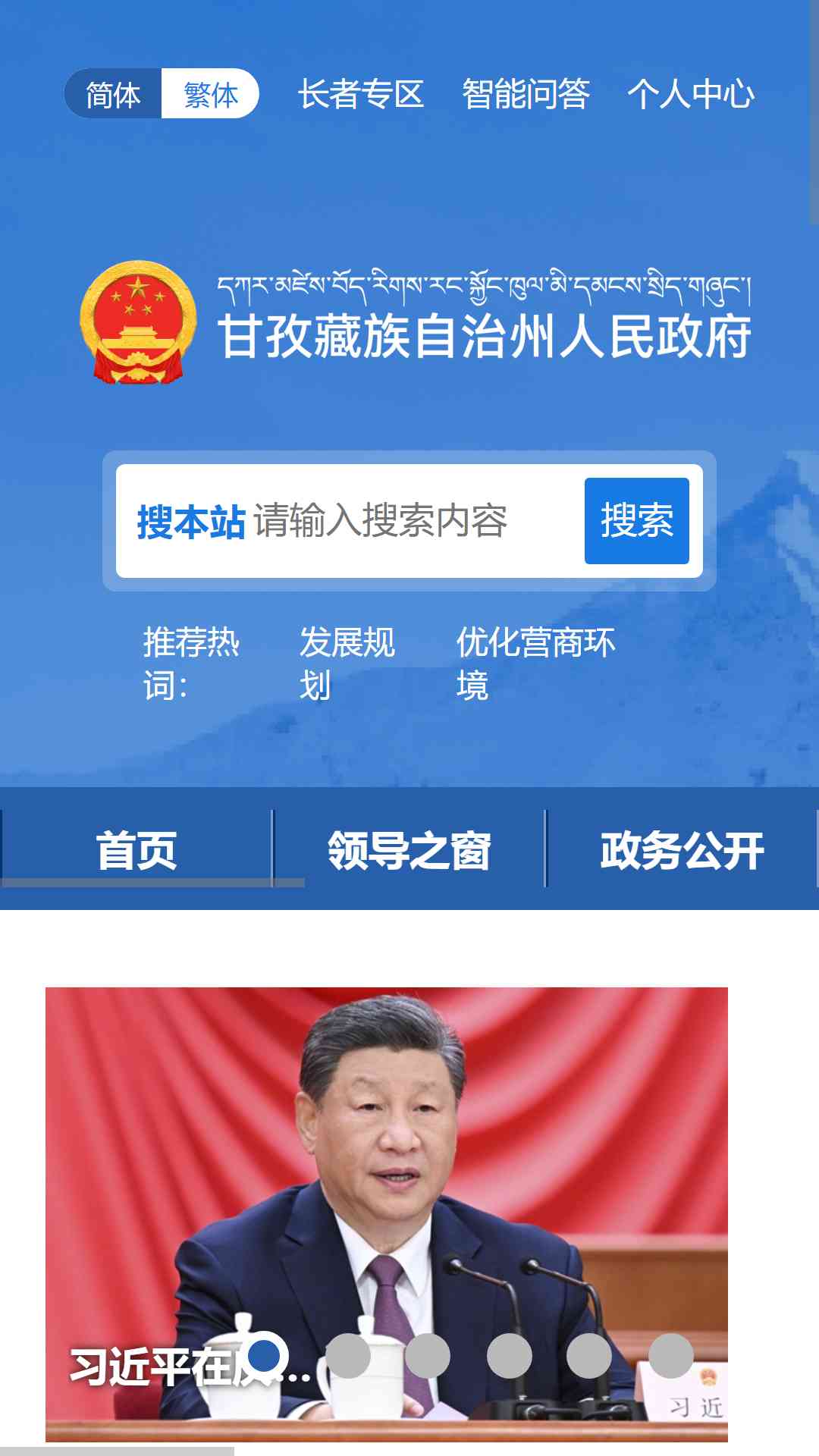Tap the blue 搜索 button
Viewport: 819px width, 1456px height.
[x=637, y=521]
